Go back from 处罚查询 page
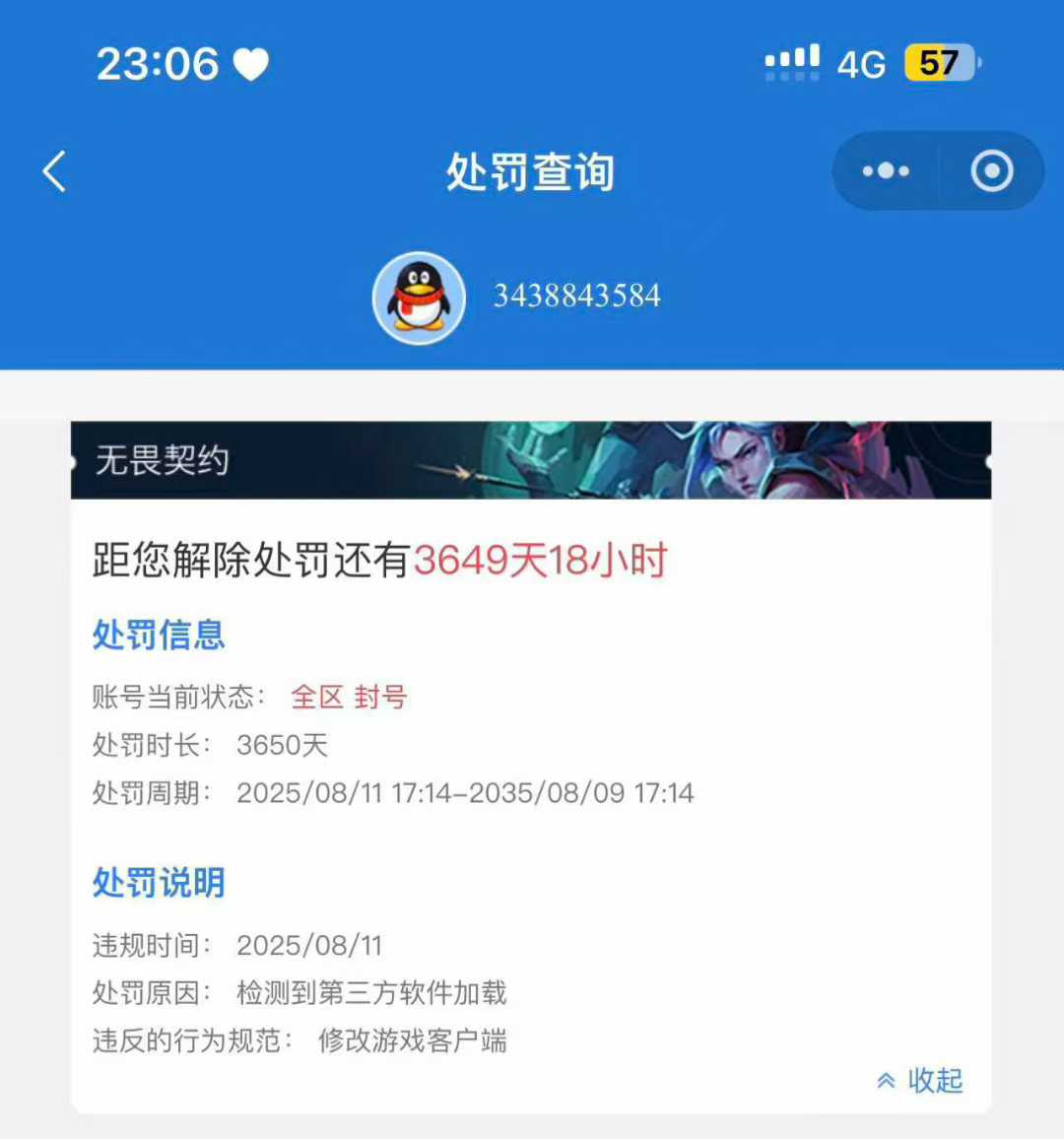The height and width of the screenshot is (1139, 1064). point(55,171)
